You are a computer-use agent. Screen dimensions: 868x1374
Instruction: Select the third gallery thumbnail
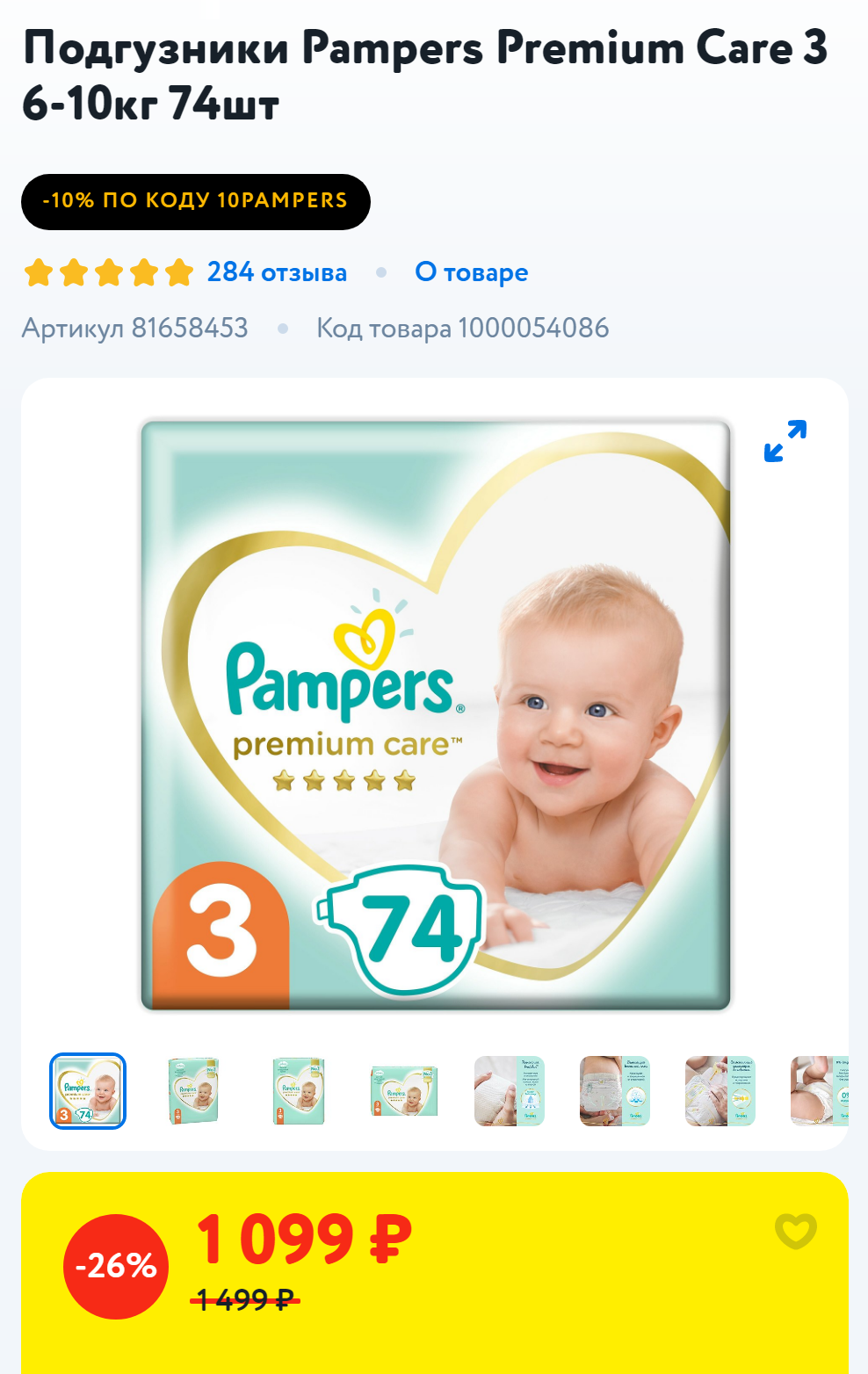tap(299, 1091)
